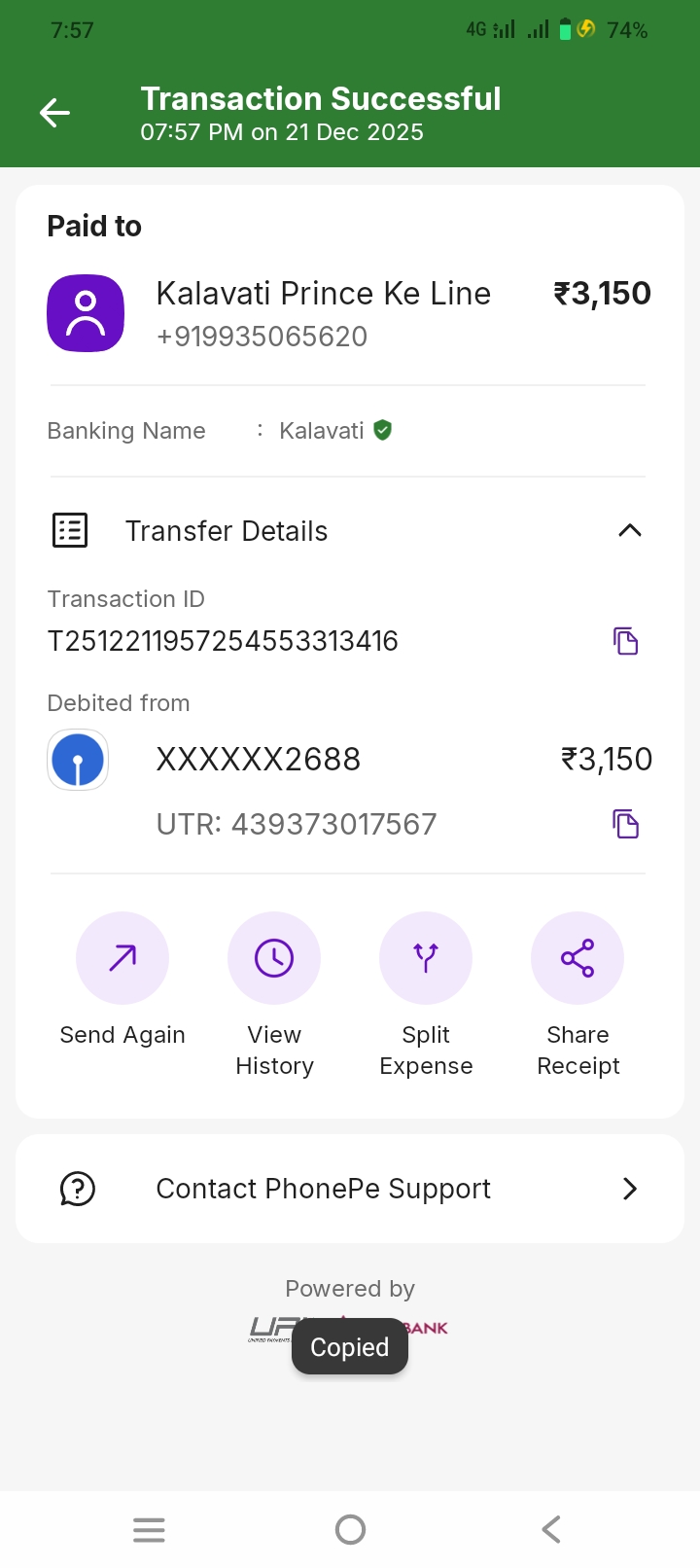Go back using the header arrow
Viewport: 700px width, 1568px height.
tap(54, 114)
